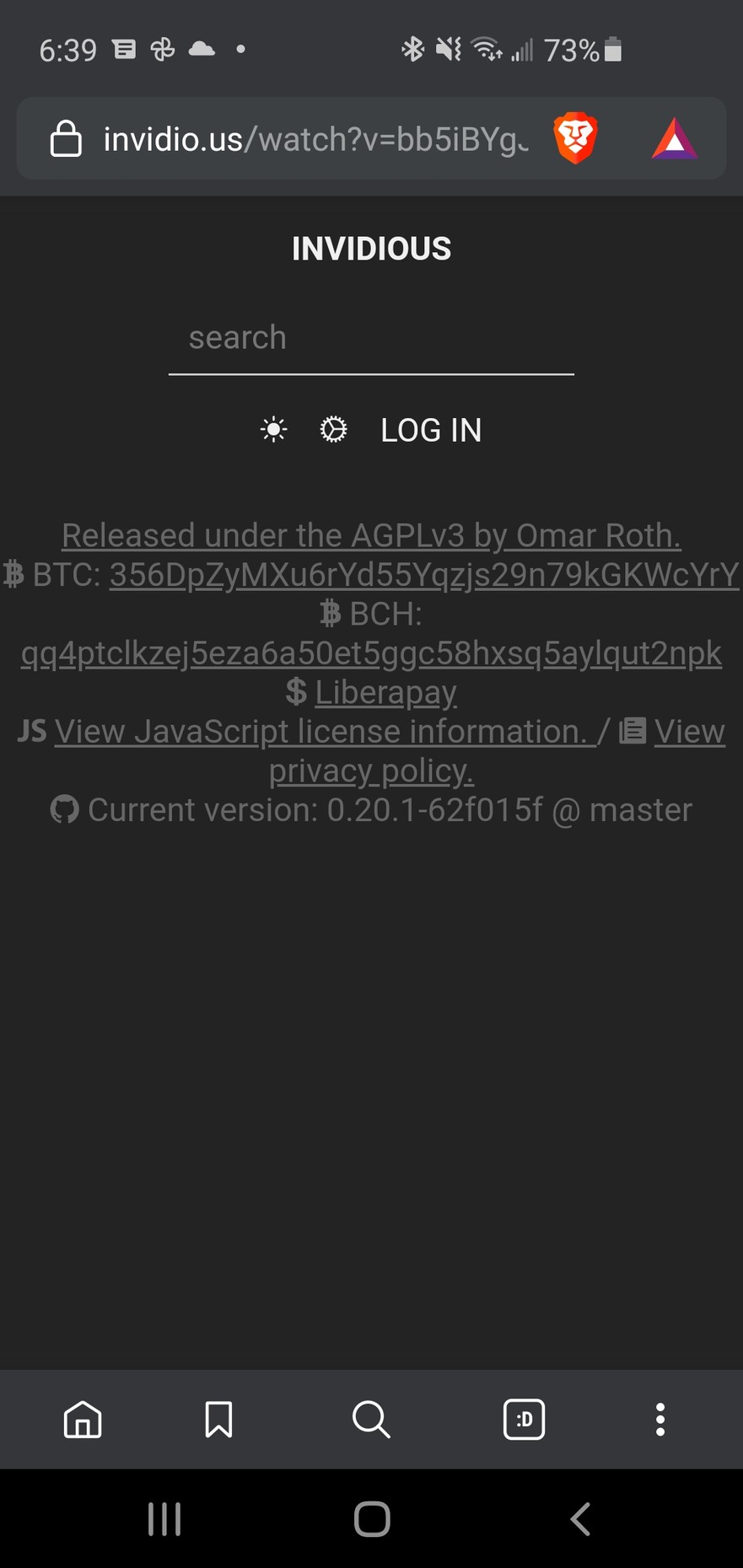Toggle the light/dark theme sun icon
The width and height of the screenshot is (743, 1568).
pyautogui.click(x=273, y=430)
